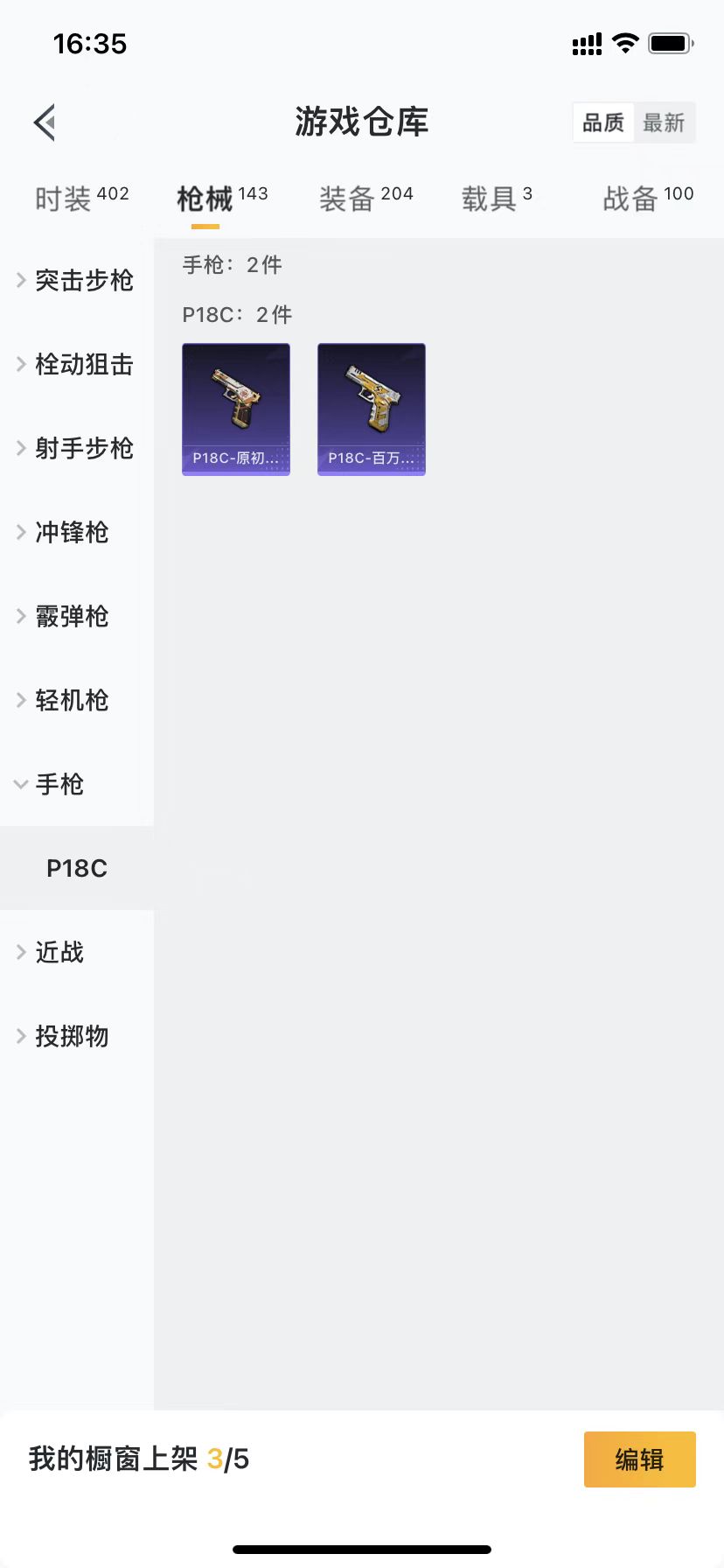This screenshot has width=724, height=1568.
Task: Go back using the top-left arrow
Action: tap(45, 122)
